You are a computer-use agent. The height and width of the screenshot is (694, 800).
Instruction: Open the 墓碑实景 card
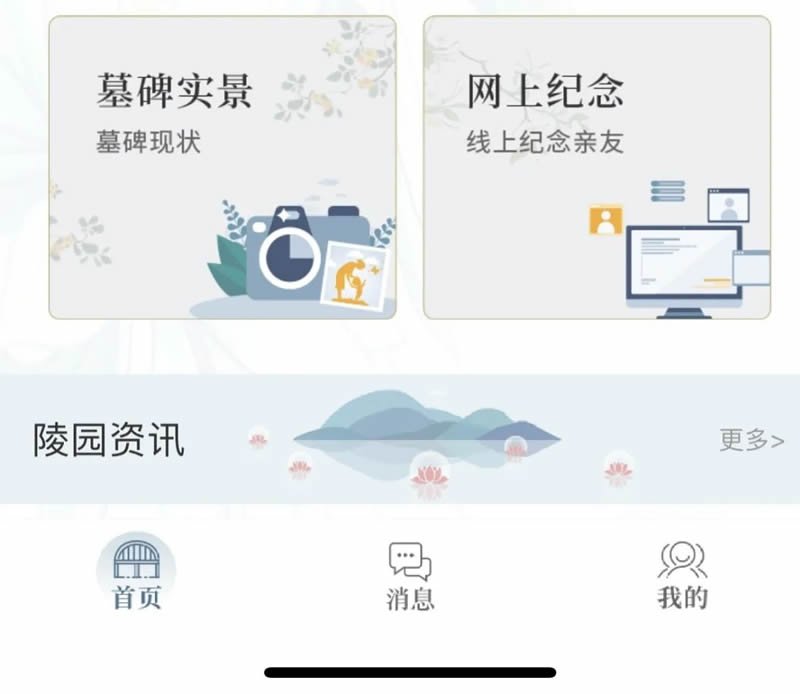[222, 168]
